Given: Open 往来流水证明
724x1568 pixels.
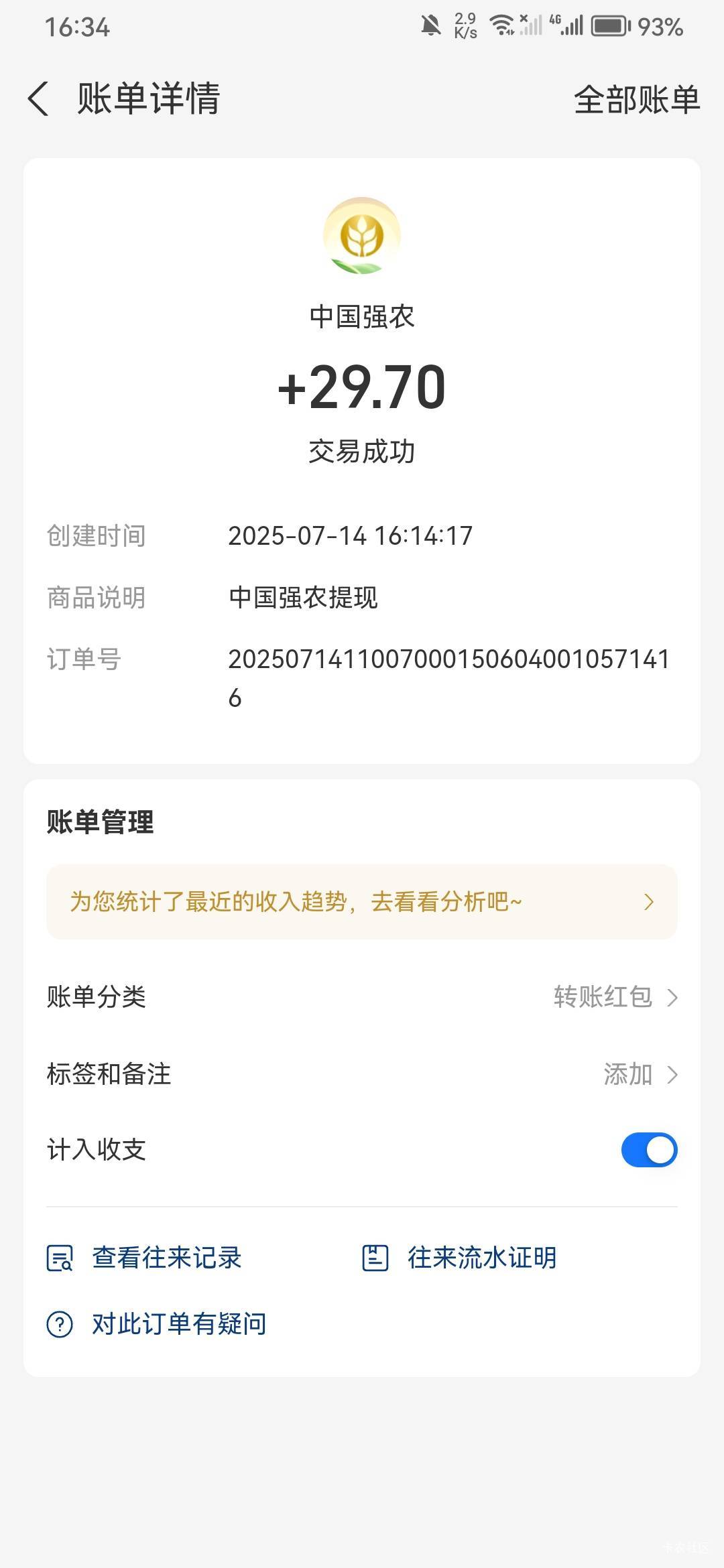Looking at the screenshot, I should pyautogui.click(x=460, y=1258).
